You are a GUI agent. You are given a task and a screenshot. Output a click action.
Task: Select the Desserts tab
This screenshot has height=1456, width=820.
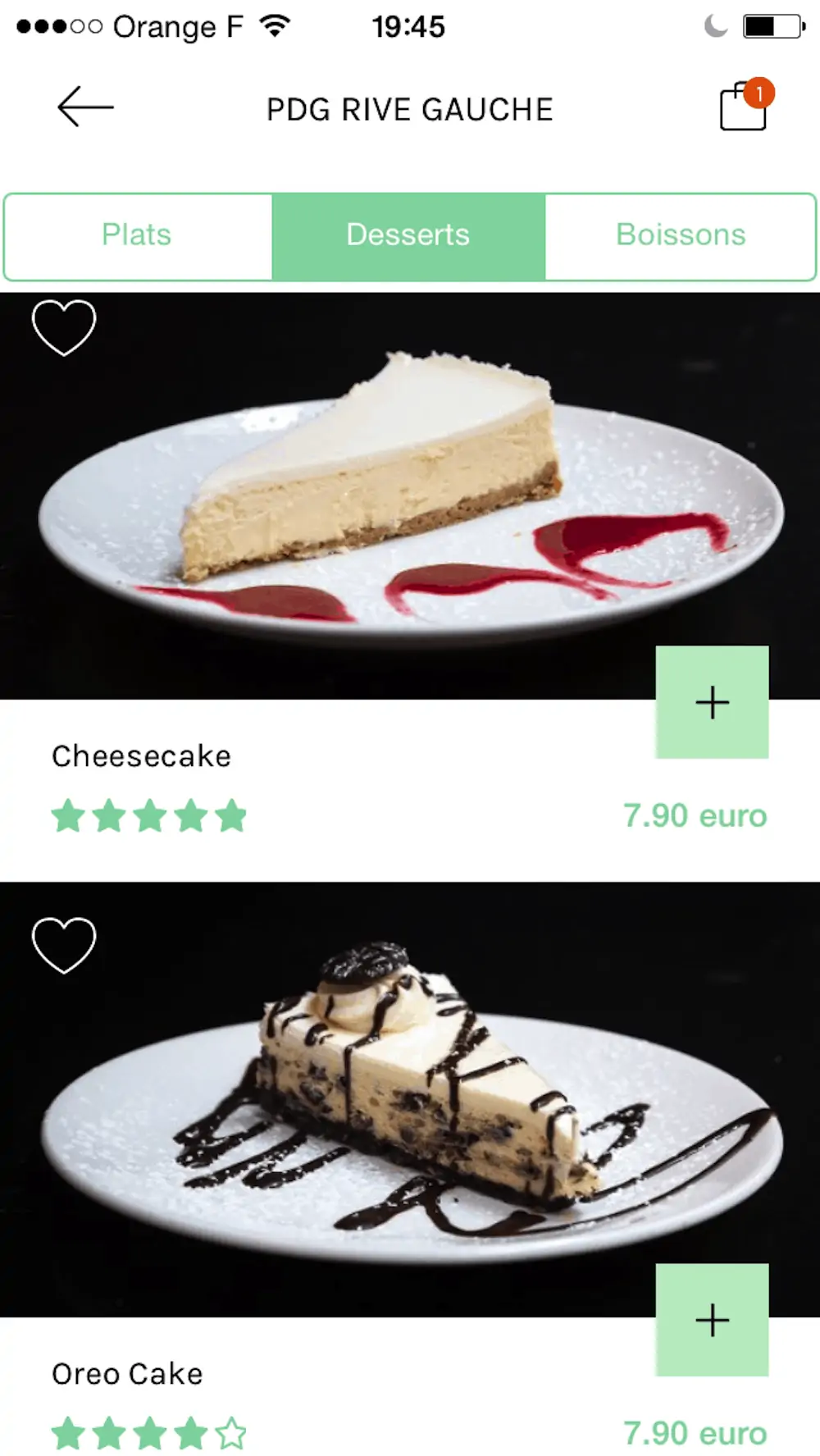[x=408, y=236]
